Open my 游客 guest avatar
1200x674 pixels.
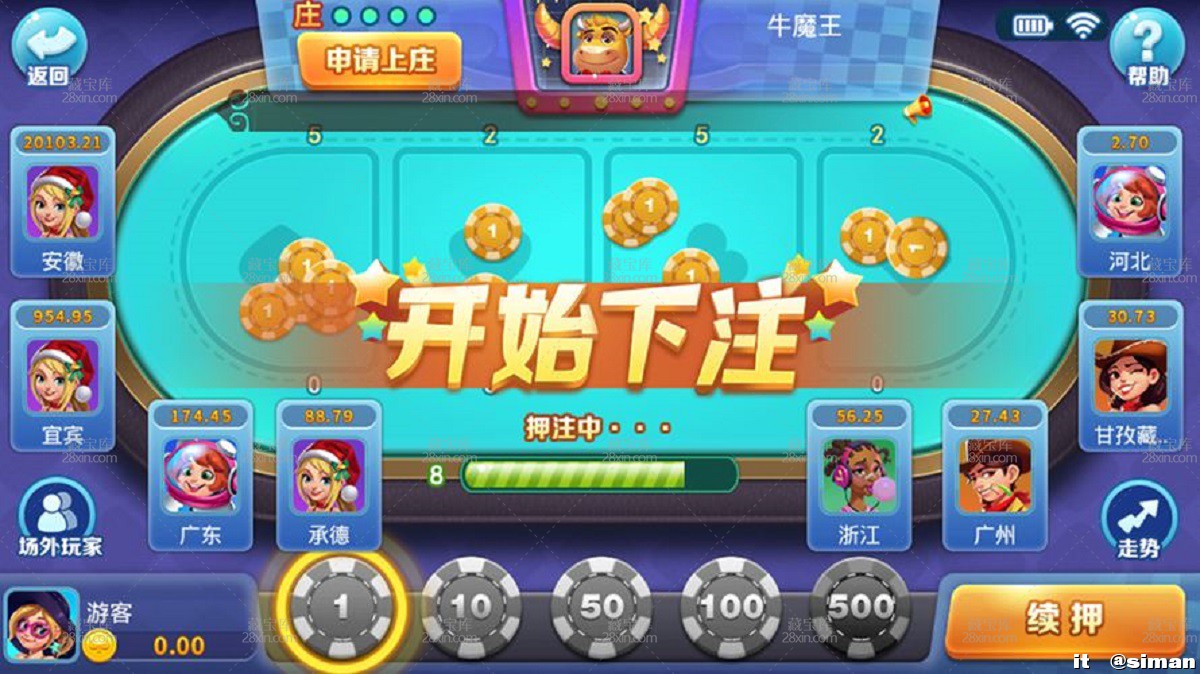42,624
